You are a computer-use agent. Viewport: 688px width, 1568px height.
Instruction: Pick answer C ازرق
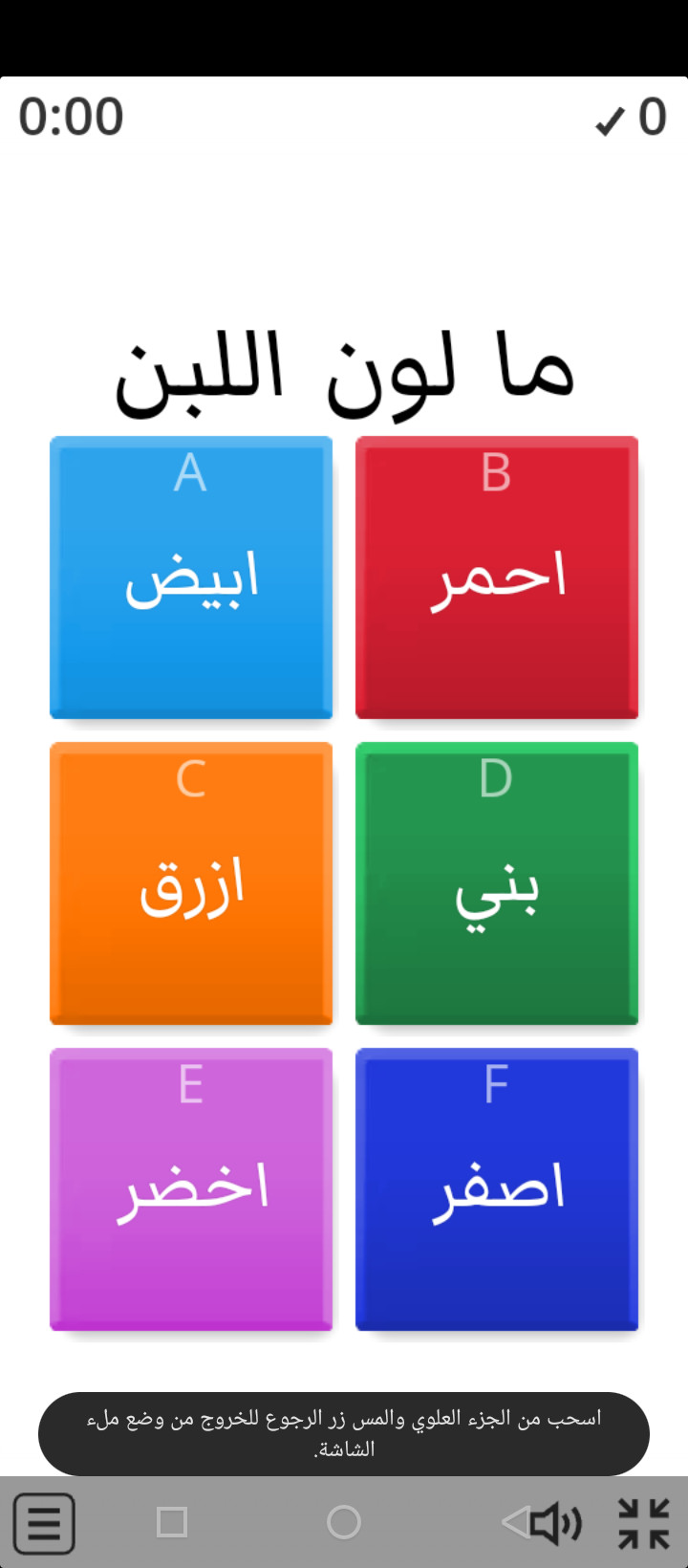[191, 883]
